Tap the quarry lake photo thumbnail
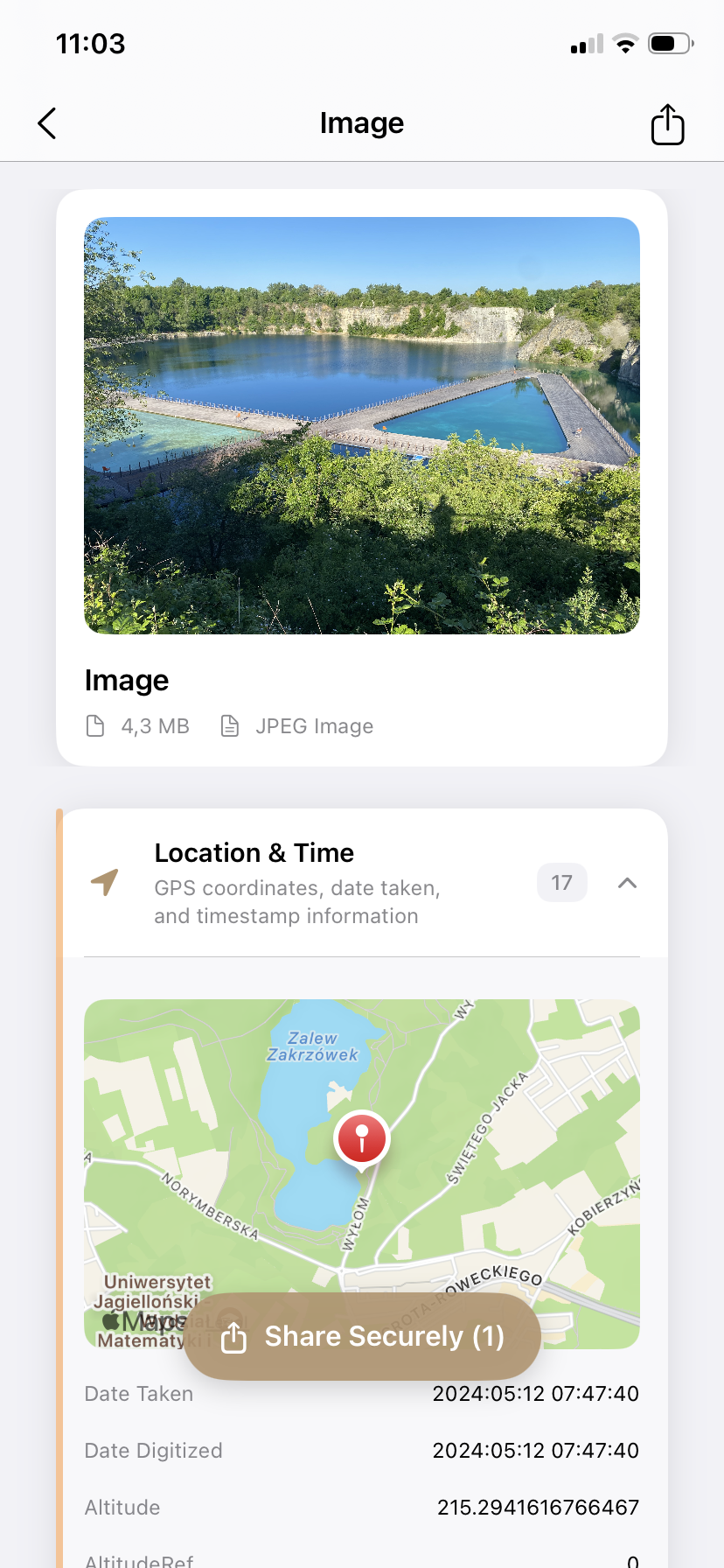The image size is (724, 1568). [361, 424]
